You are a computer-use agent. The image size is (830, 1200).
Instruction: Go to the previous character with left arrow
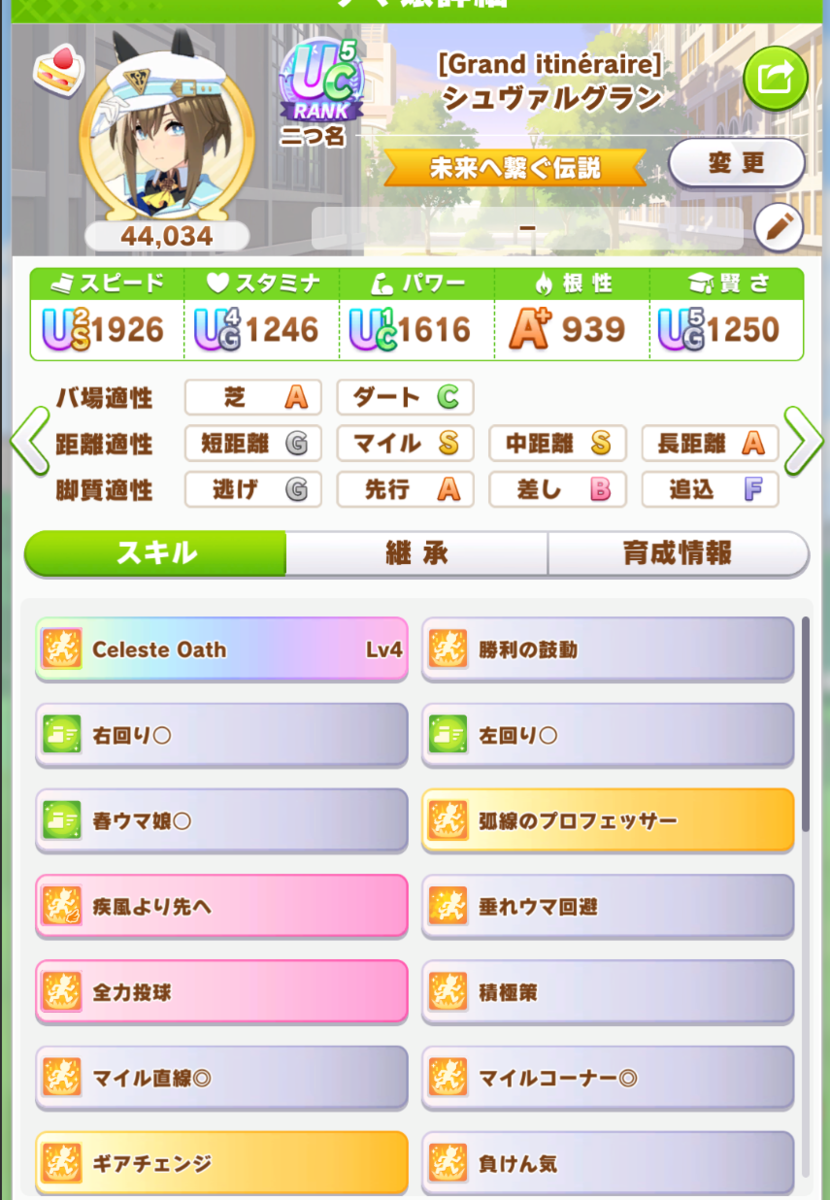tap(30, 442)
